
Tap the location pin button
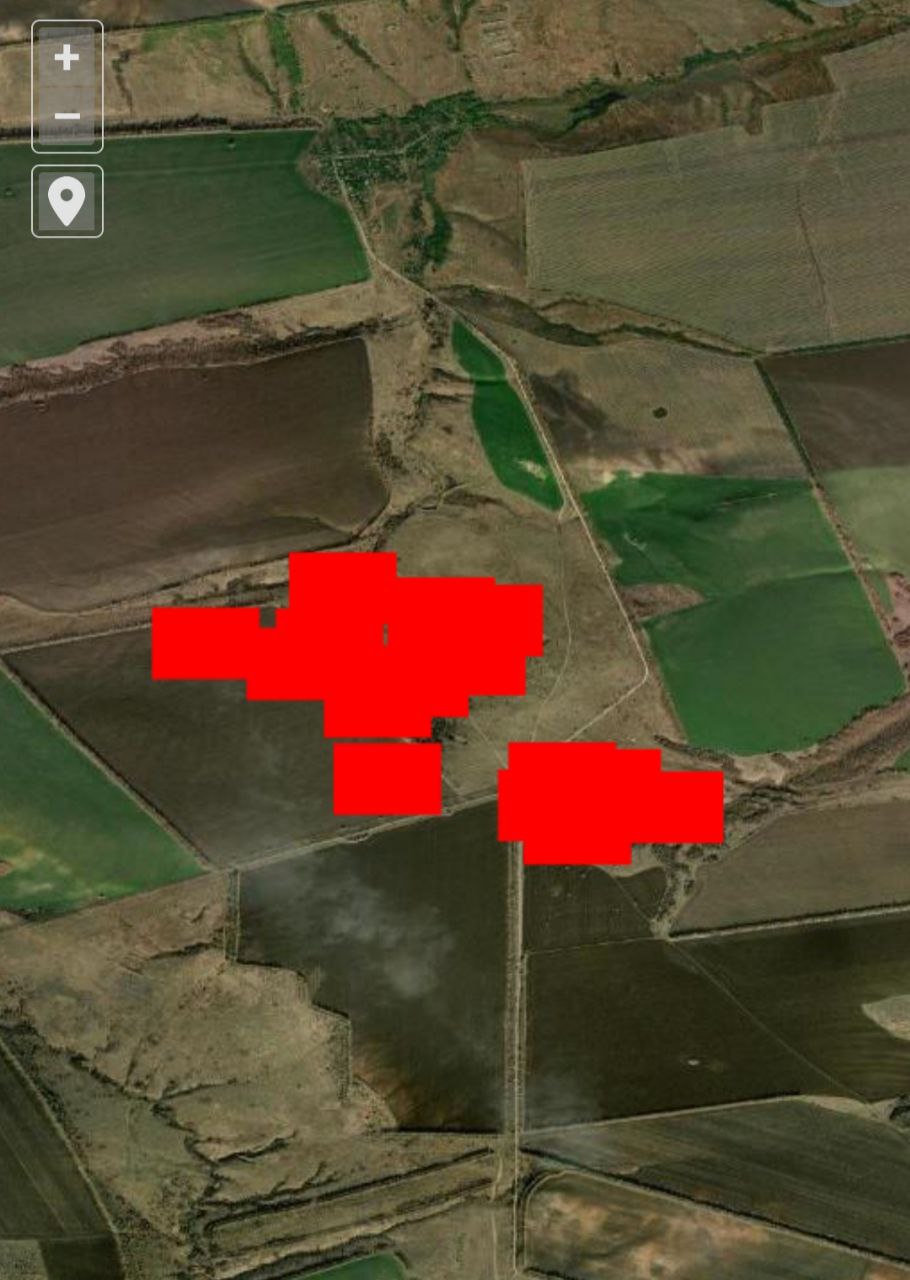pos(67,201)
